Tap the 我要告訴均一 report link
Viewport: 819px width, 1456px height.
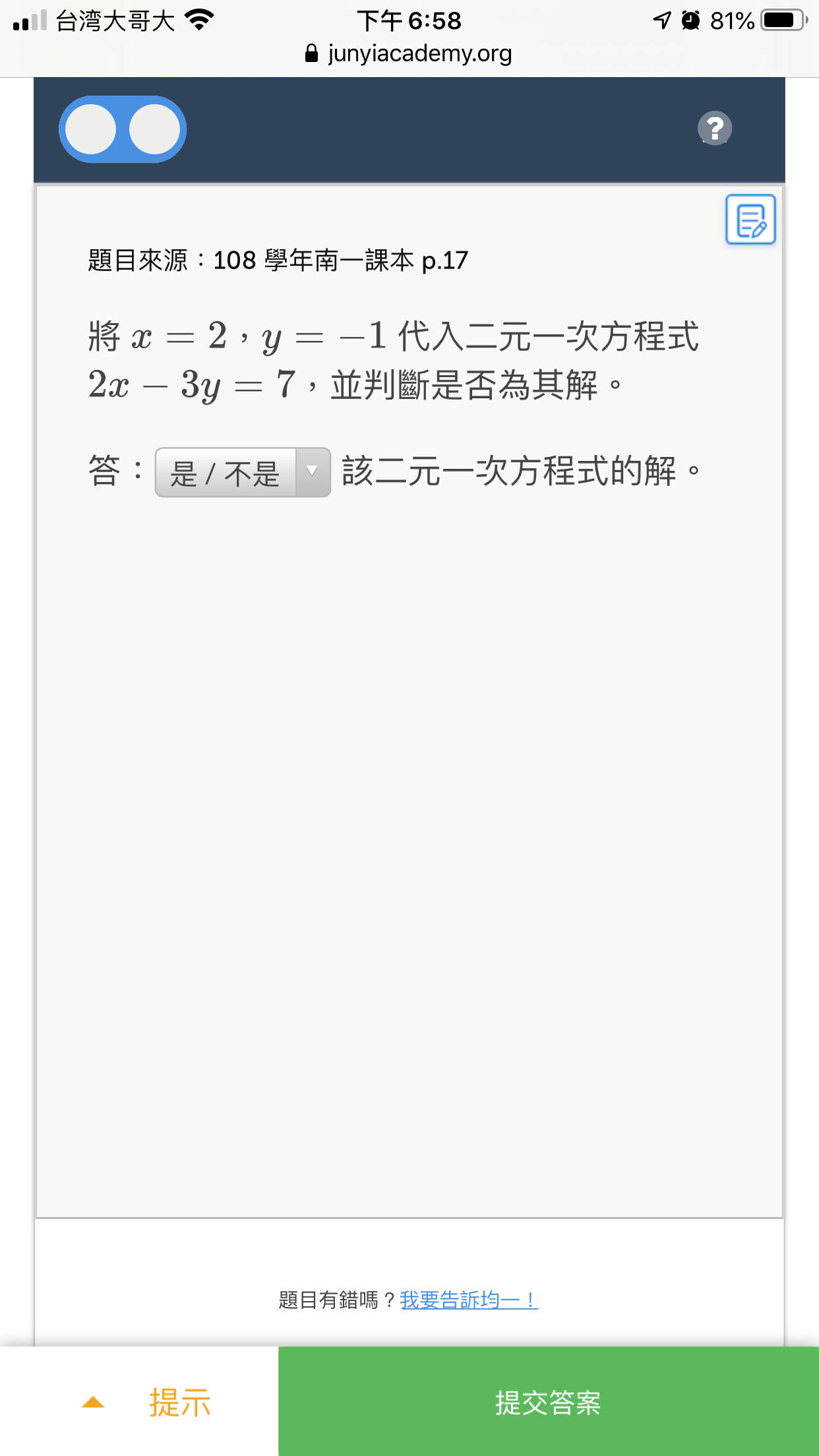click(x=469, y=1300)
